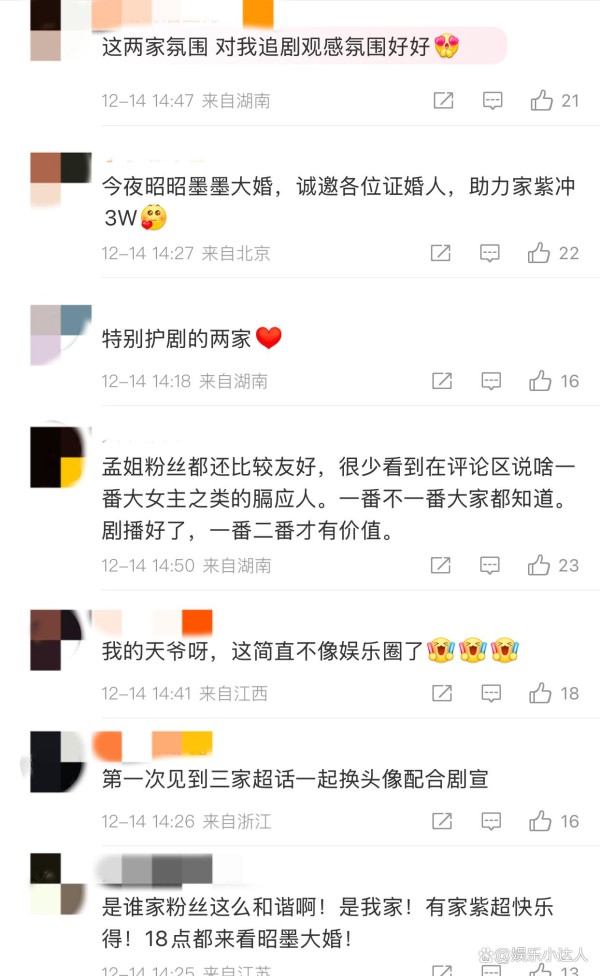Like the comment '孟姐粉丝都还比较友好'

click(x=540, y=565)
